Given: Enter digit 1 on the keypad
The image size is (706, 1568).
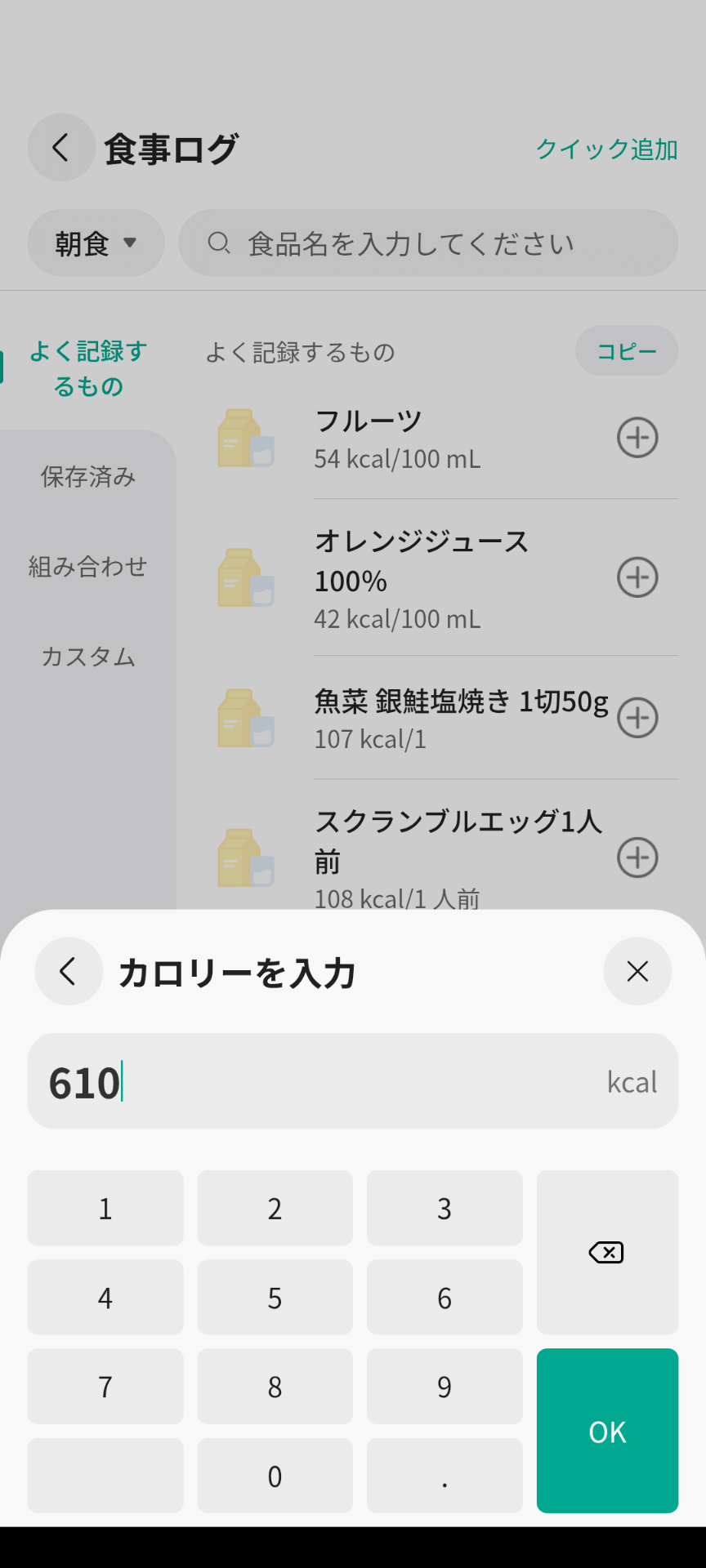Looking at the screenshot, I should point(105,1208).
